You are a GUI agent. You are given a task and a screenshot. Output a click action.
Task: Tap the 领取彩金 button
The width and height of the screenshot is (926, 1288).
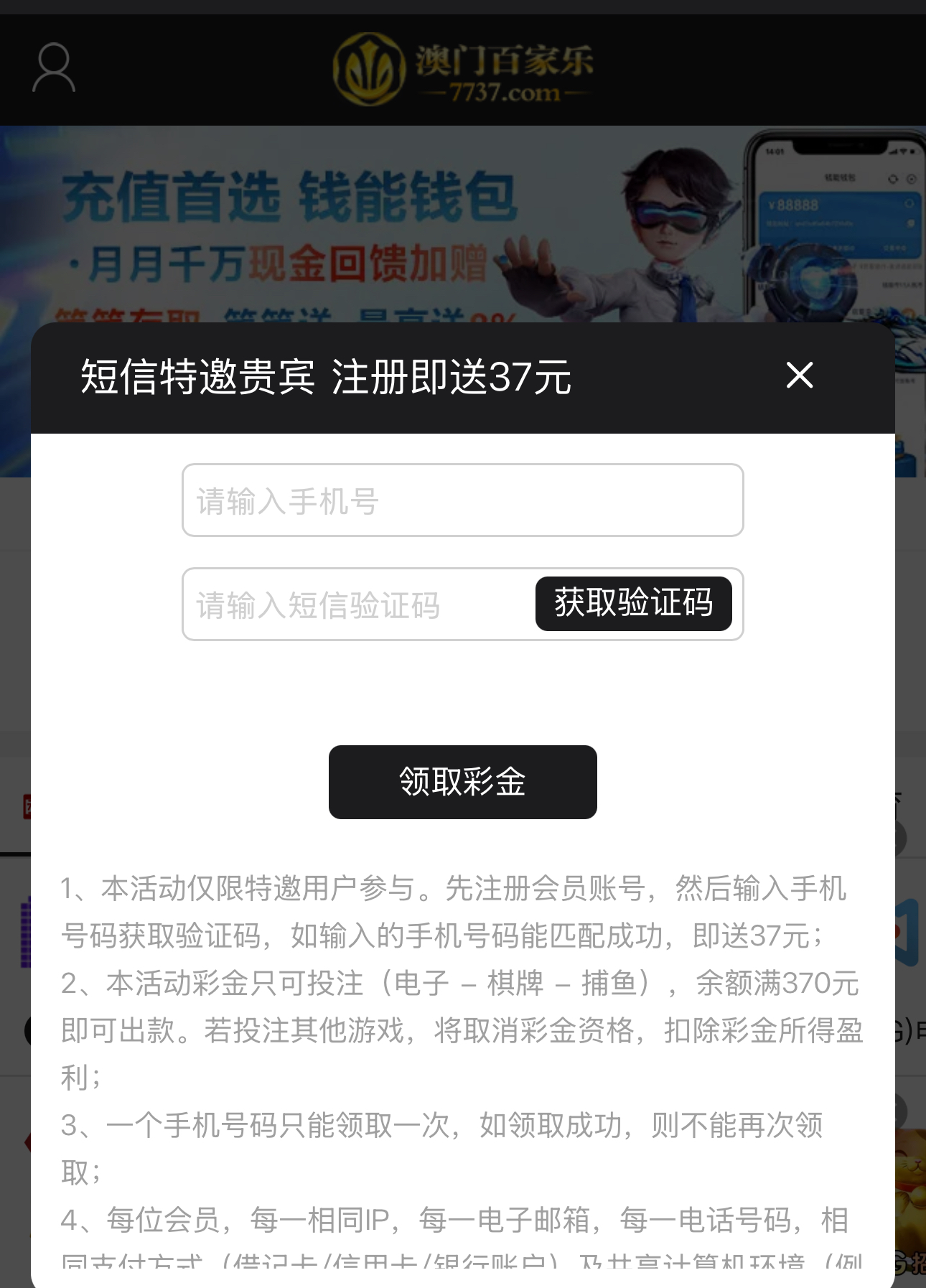[x=462, y=782]
